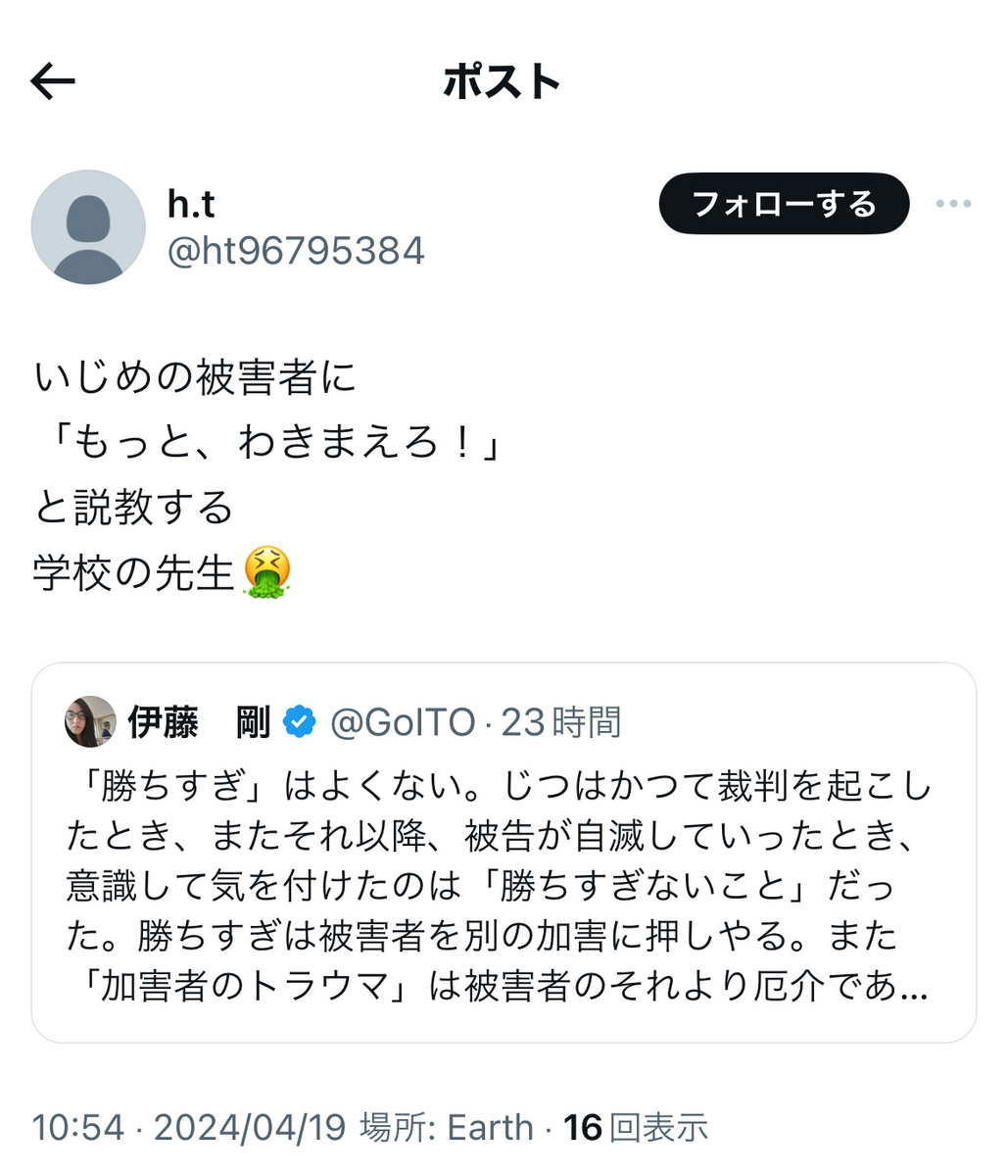
Task: Tap the フォローする button
Action: [784, 204]
